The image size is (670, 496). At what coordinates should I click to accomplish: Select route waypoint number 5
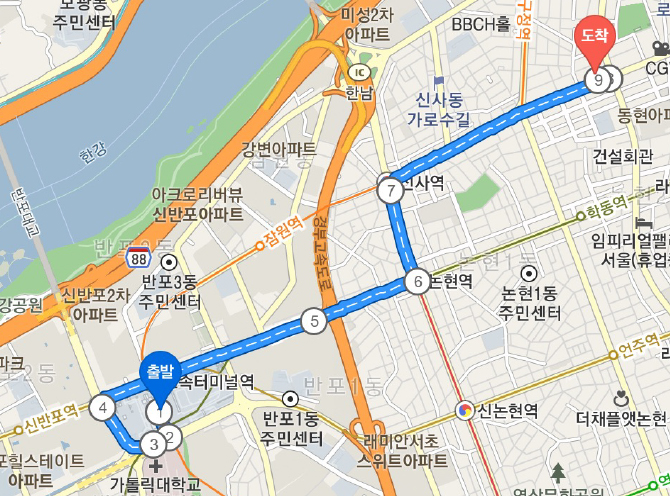315,321
